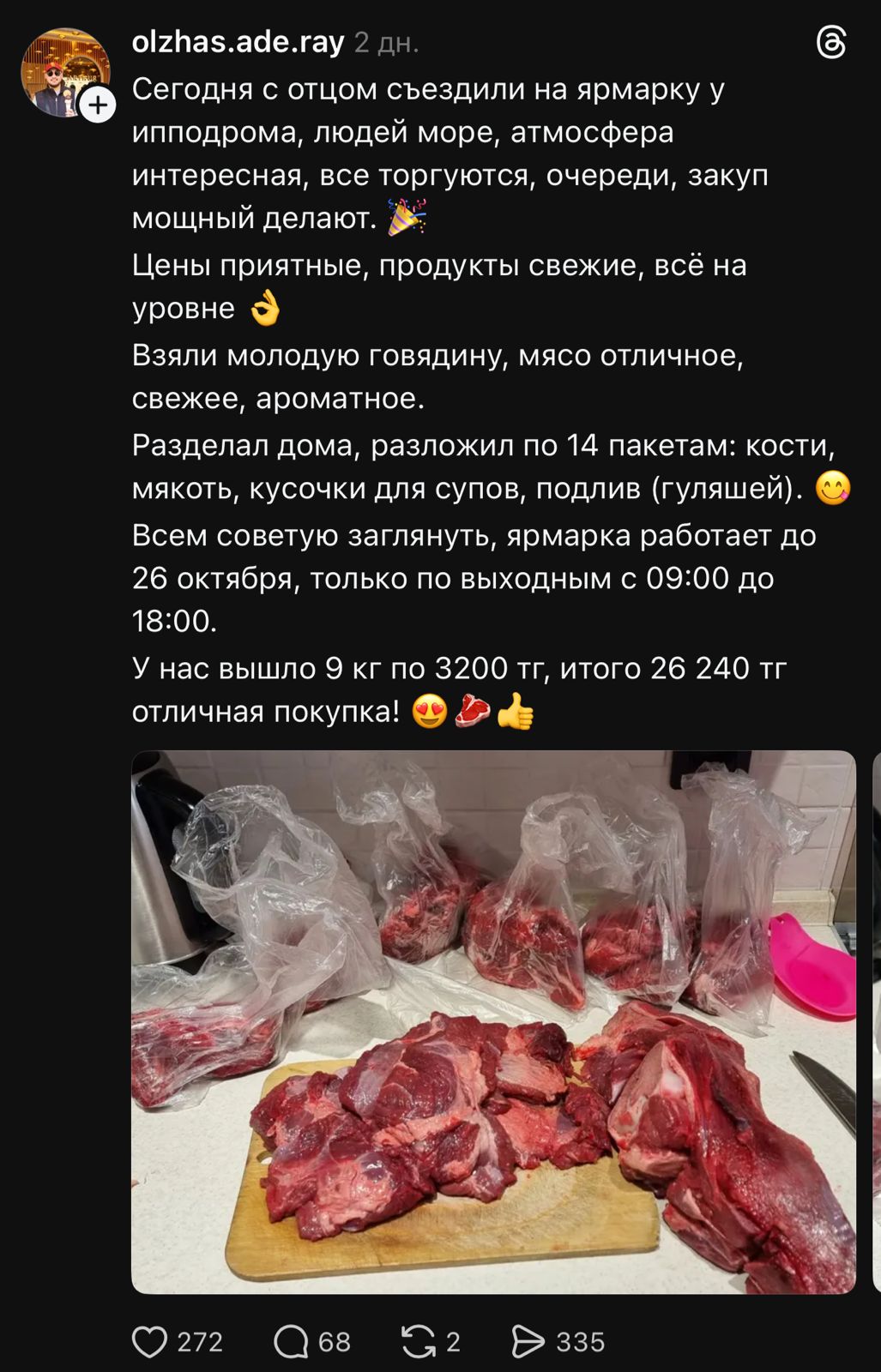Tap the Threads logo icon
The height and width of the screenshot is (1372, 881).
point(831,42)
